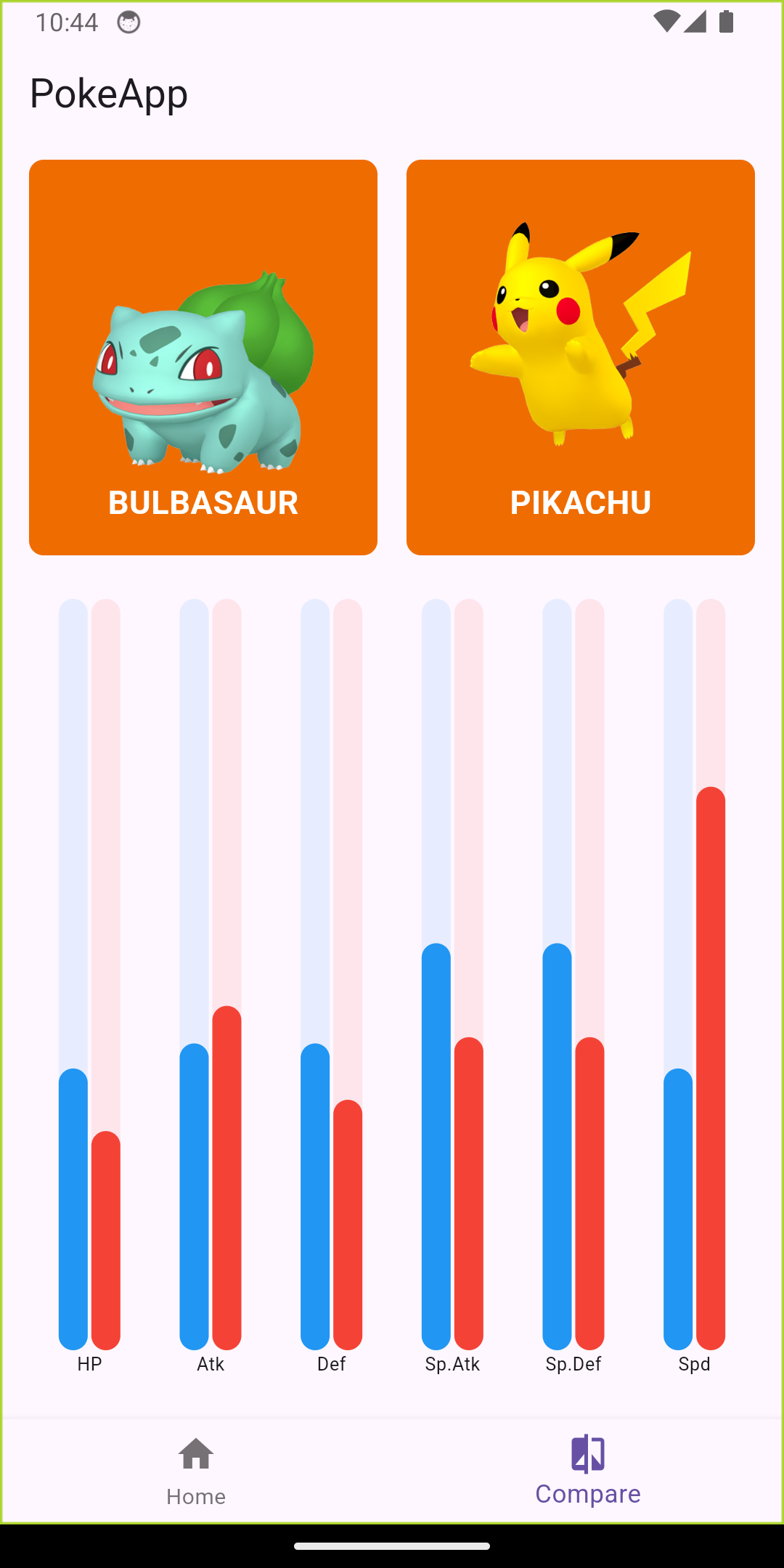Select the Pikachu card
Screen dimensions: 784x1568
click(x=581, y=357)
